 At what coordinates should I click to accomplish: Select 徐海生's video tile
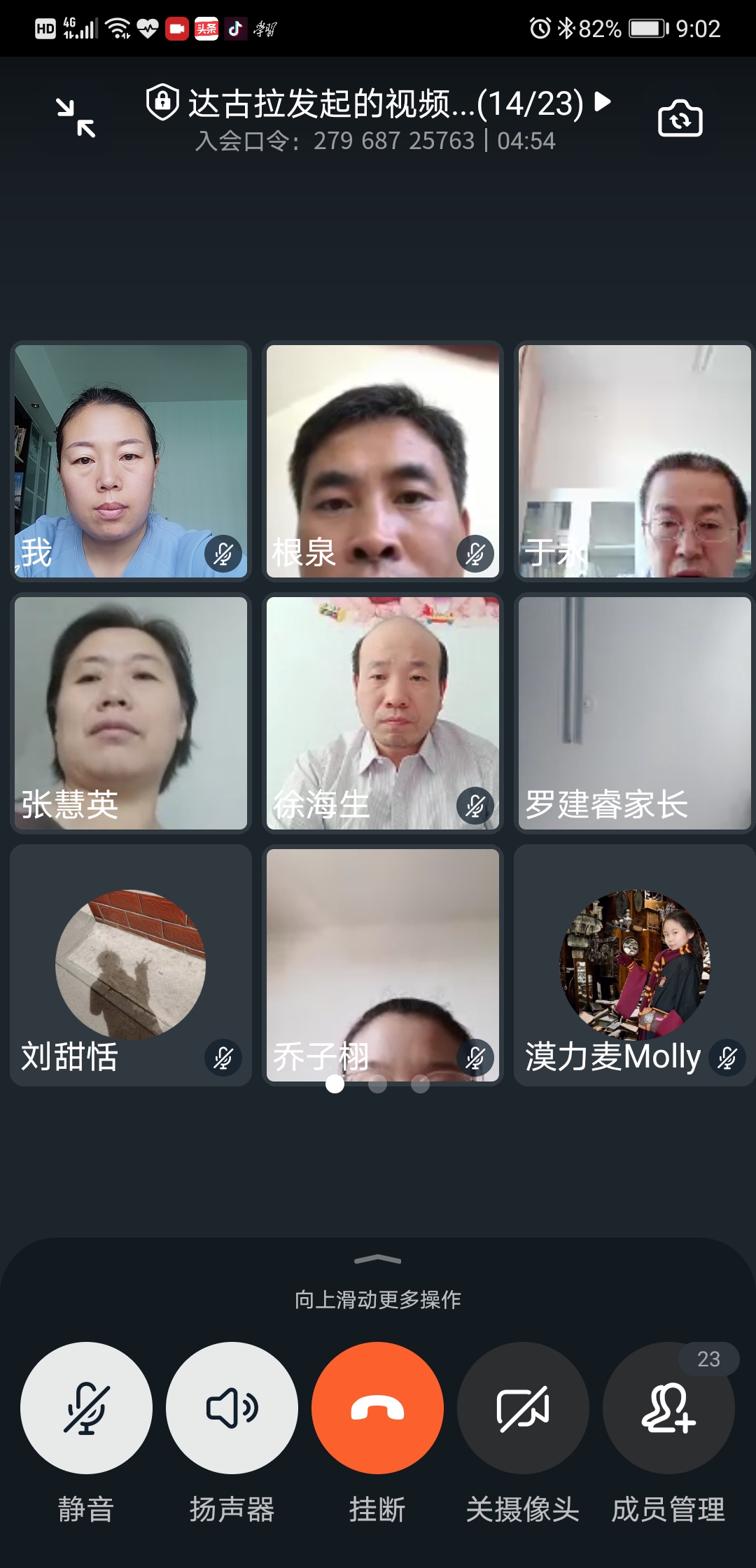tap(383, 713)
